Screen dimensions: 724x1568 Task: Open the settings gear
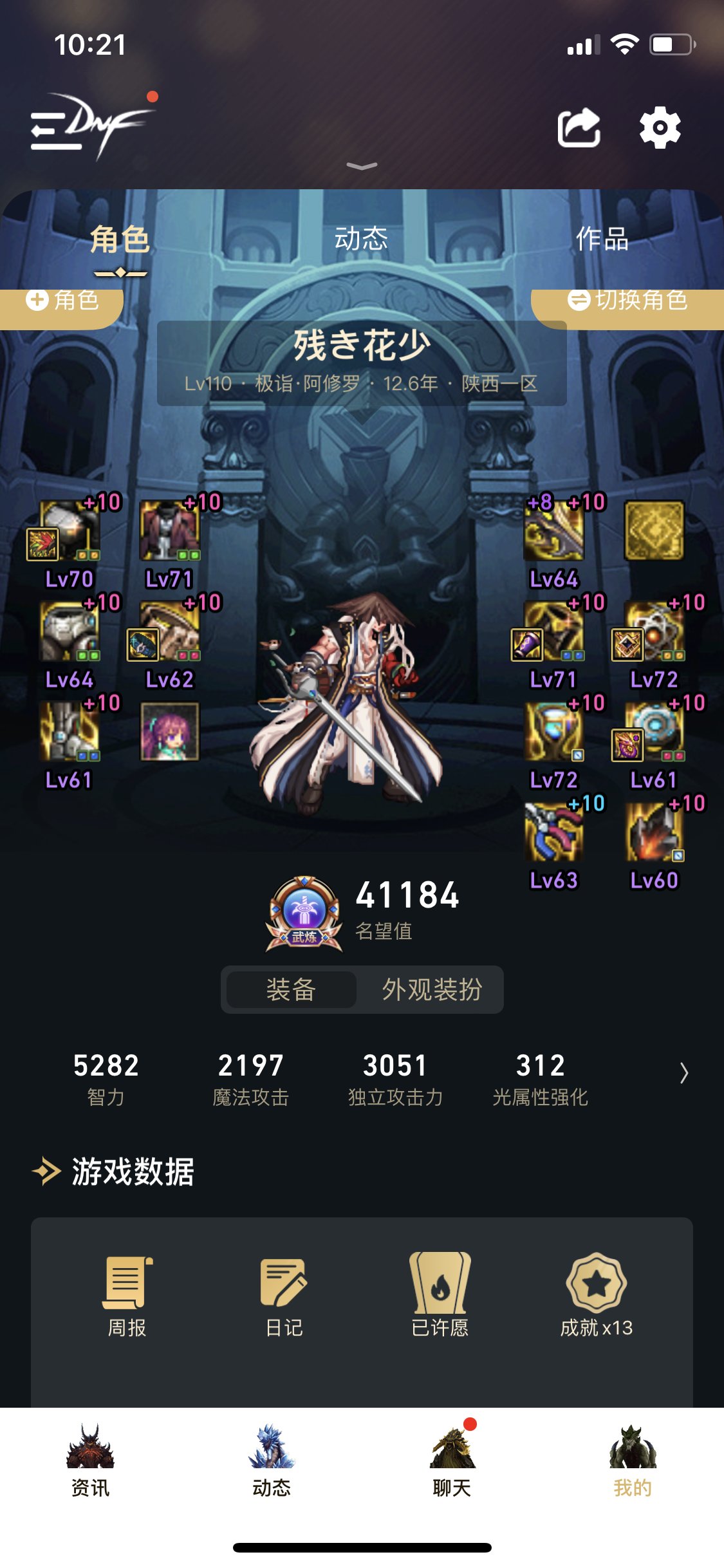pyautogui.click(x=660, y=128)
